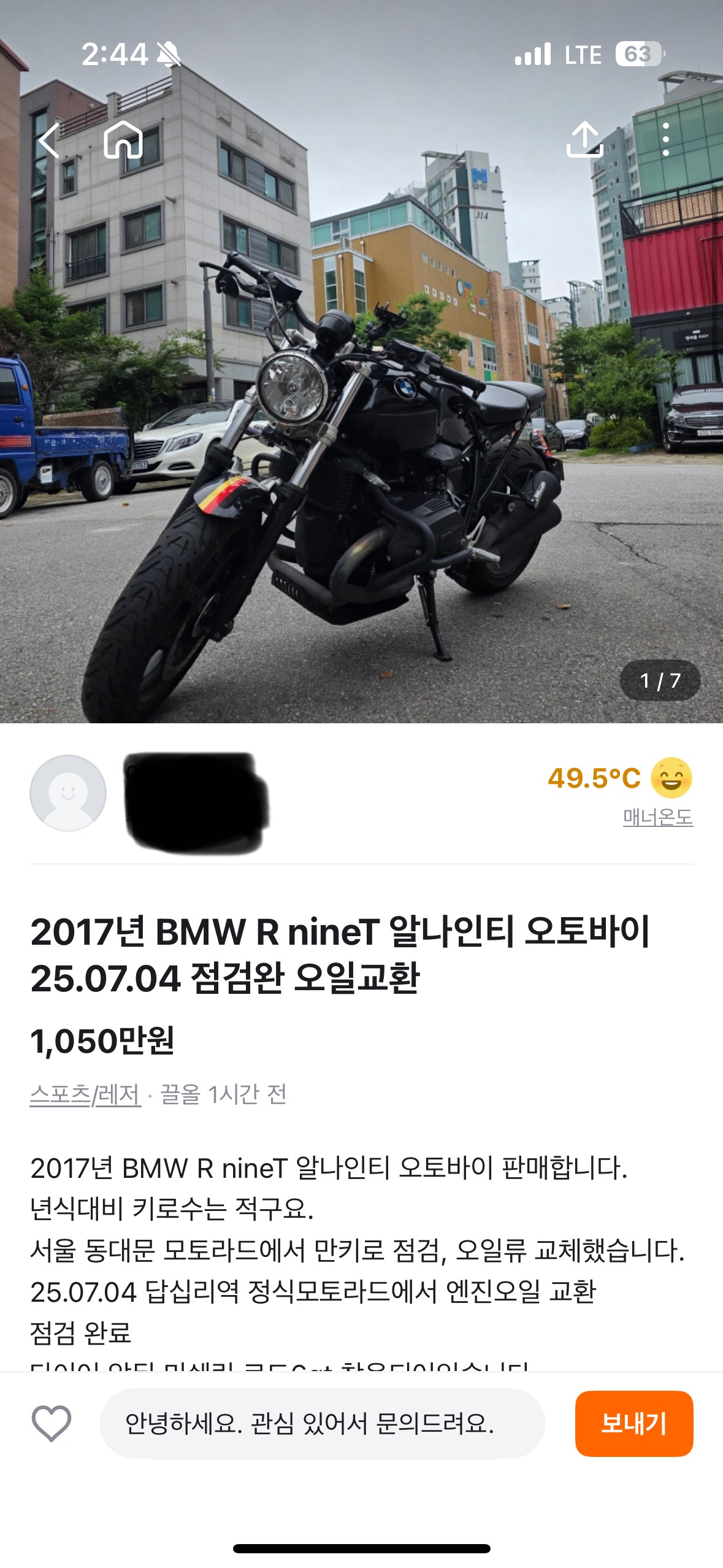Go back using the arrow icon
This screenshot has height=1568, width=723.
click(49, 140)
